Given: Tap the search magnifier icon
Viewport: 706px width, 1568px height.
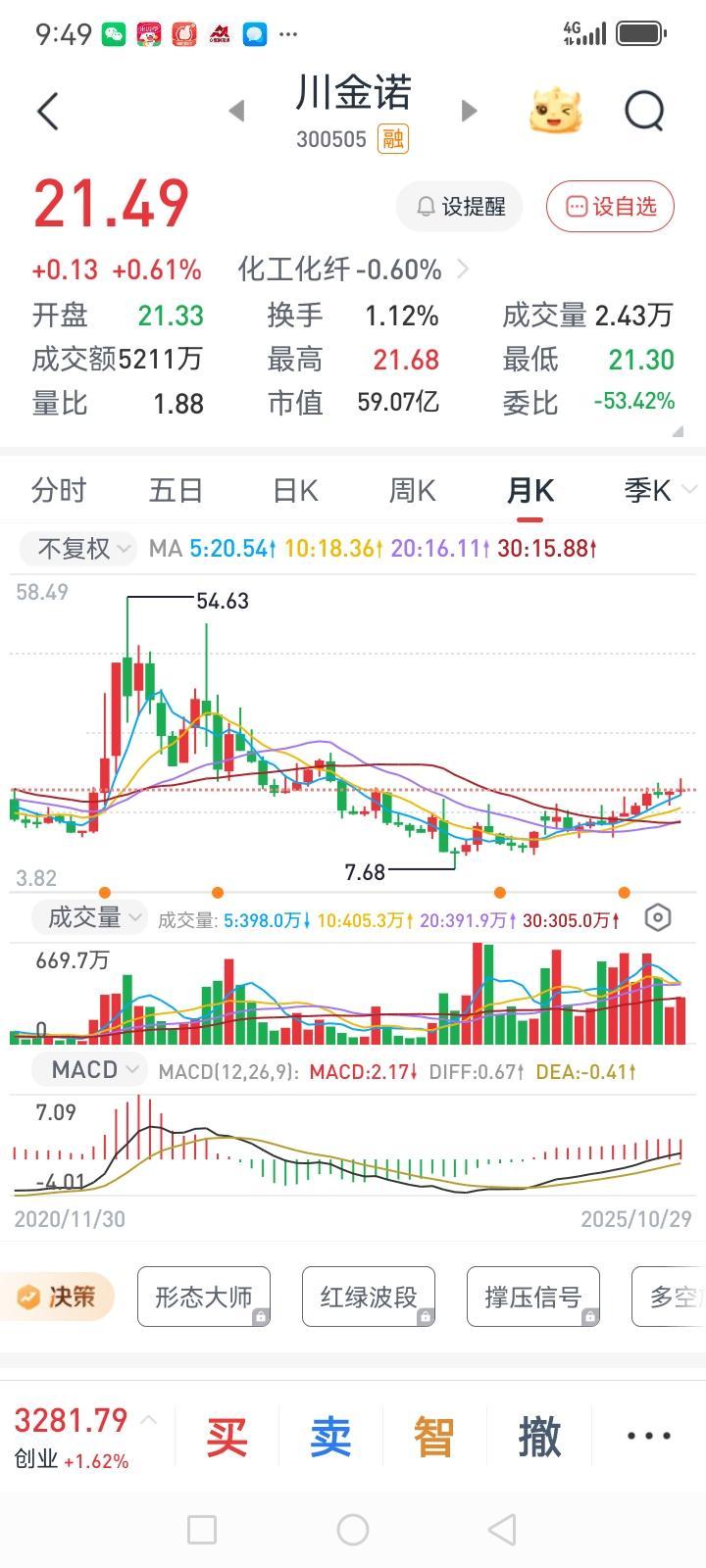Looking at the screenshot, I should pos(644,110).
